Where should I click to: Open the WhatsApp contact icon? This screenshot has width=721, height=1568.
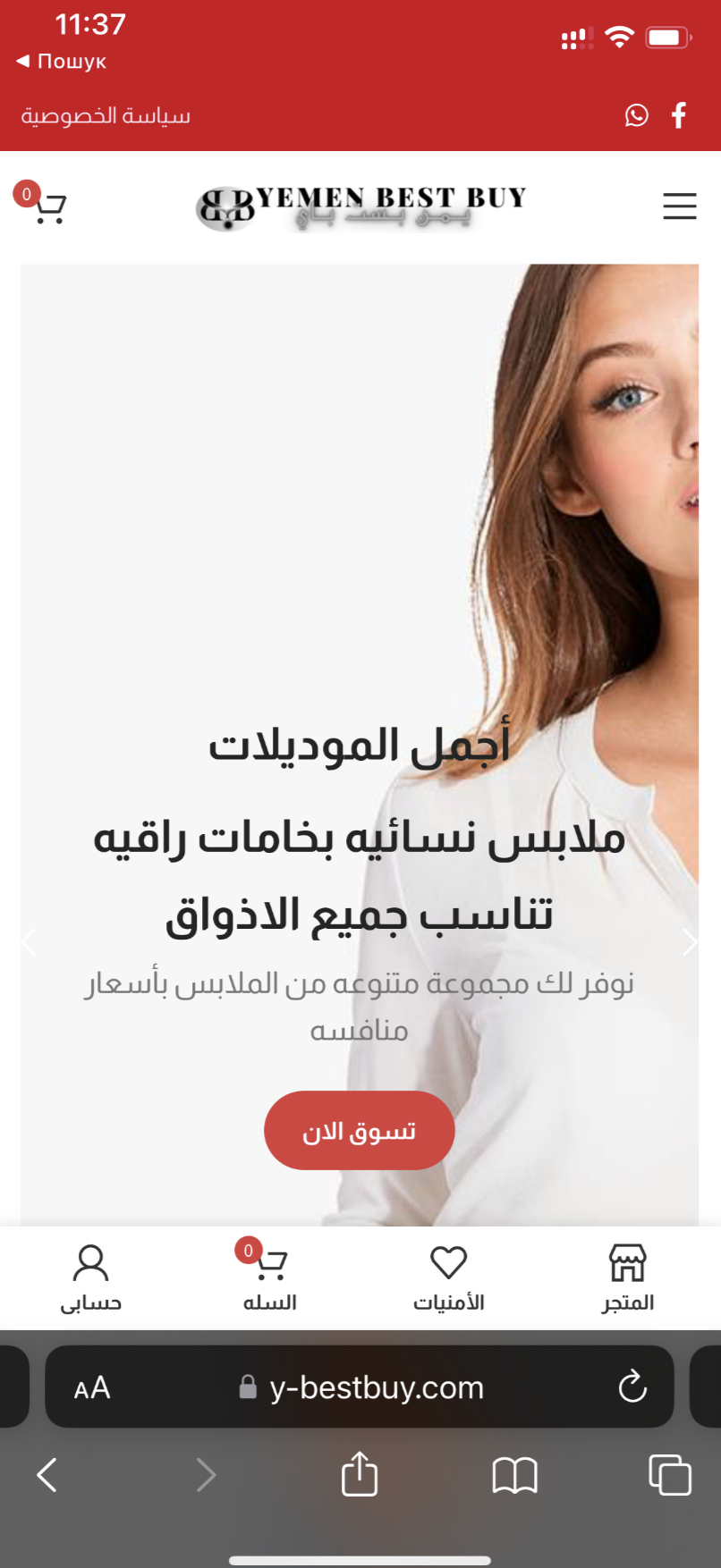[x=636, y=115]
